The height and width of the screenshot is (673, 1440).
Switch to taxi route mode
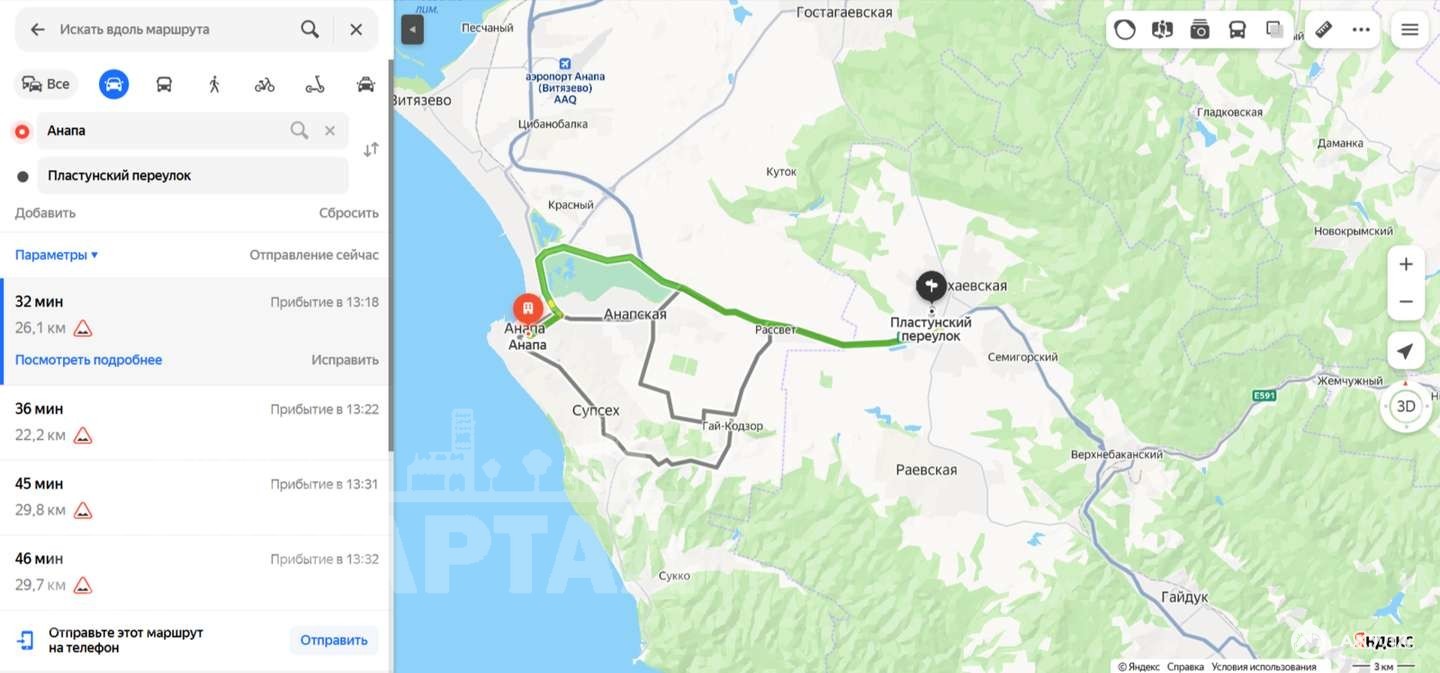pyautogui.click(x=366, y=84)
